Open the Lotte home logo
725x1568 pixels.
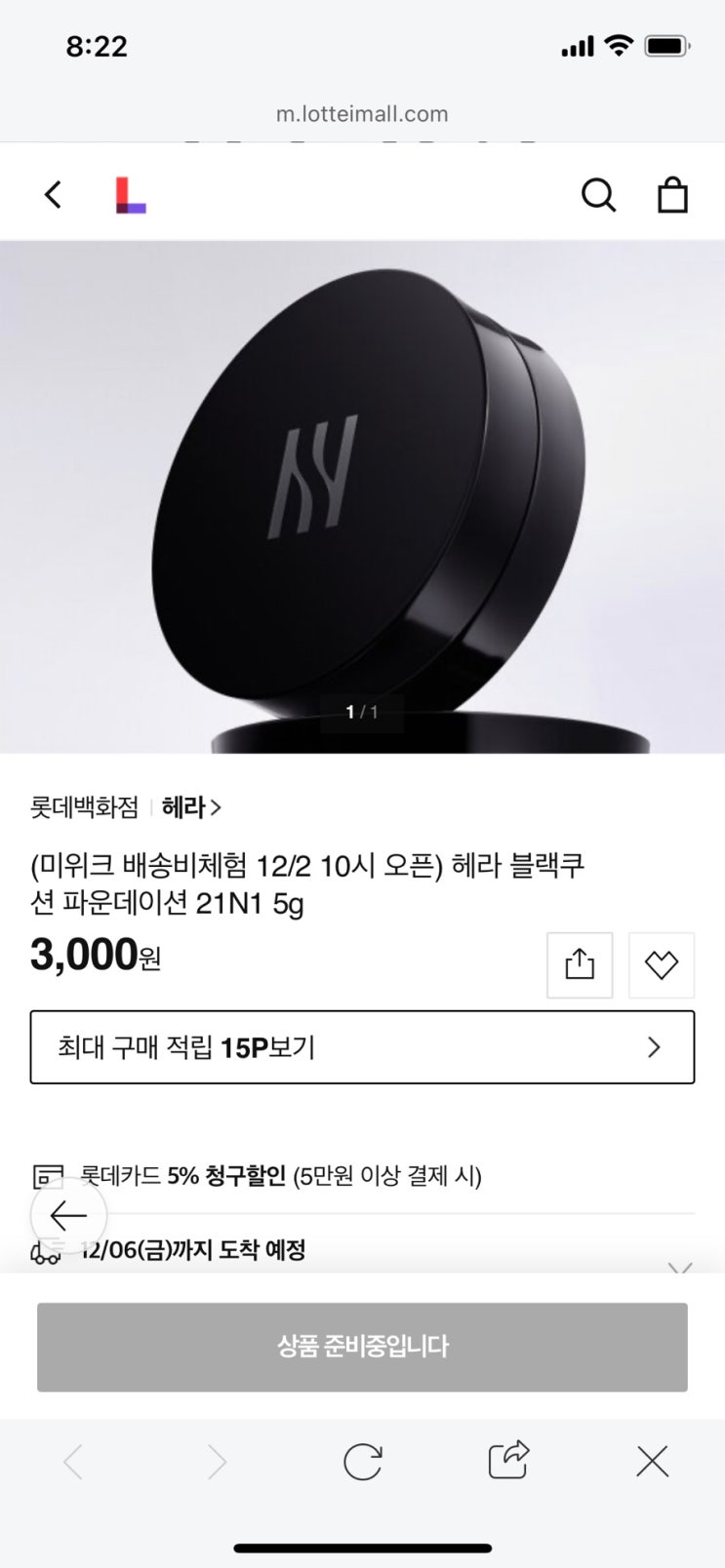click(x=130, y=195)
